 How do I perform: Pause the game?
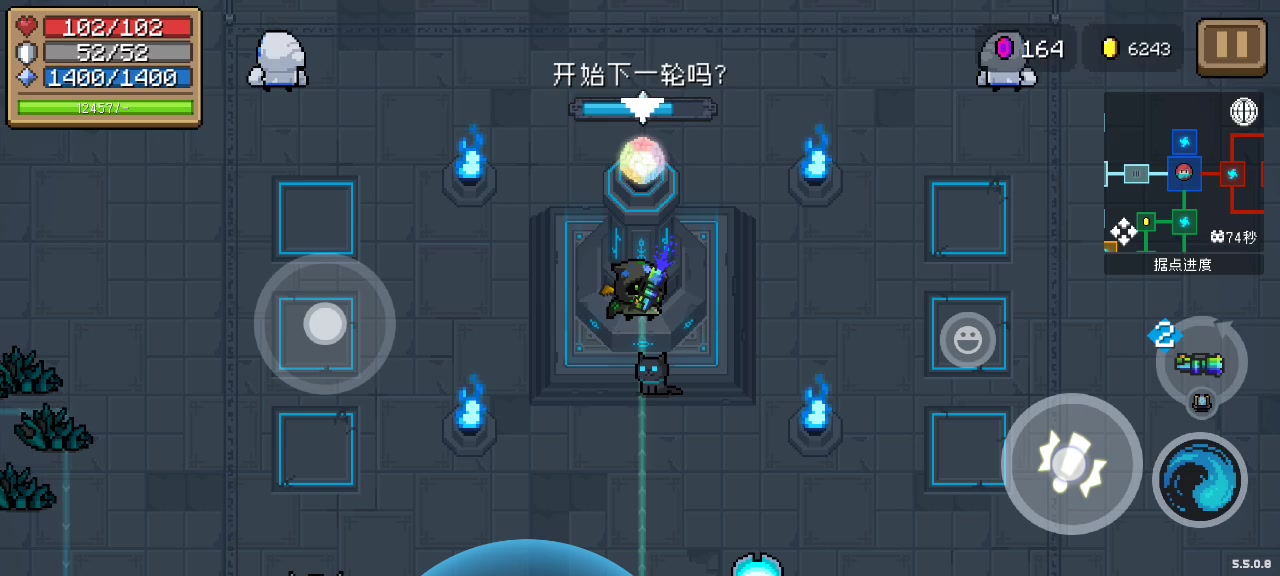click(1231, 47)
